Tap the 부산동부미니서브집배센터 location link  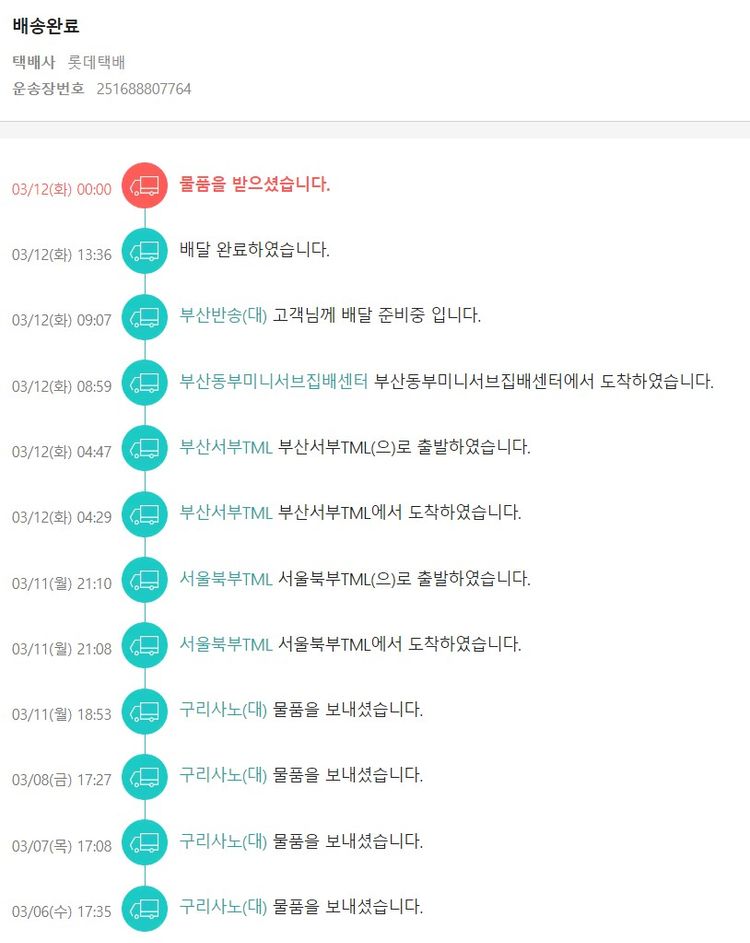[274, 381]
